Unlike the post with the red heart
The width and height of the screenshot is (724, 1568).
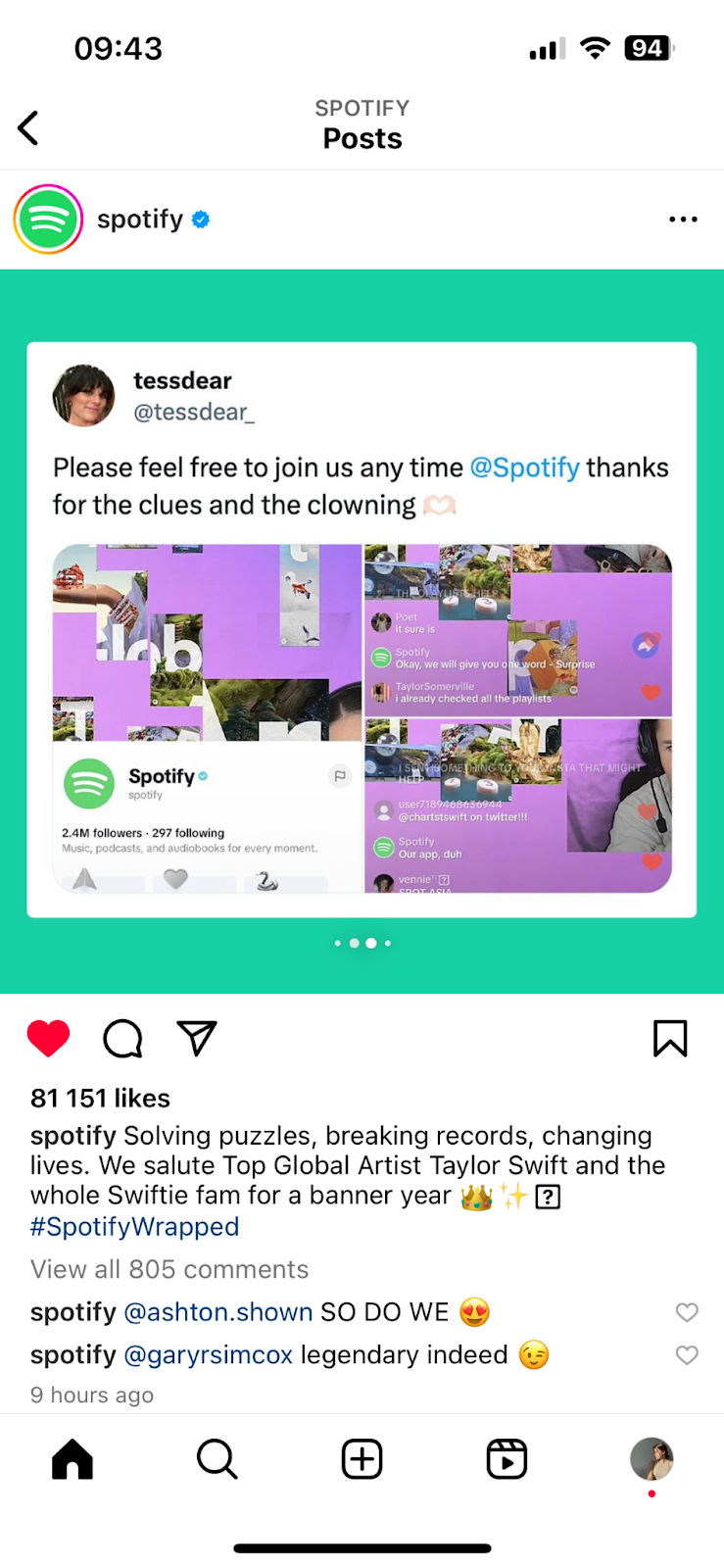[48, 1038]
